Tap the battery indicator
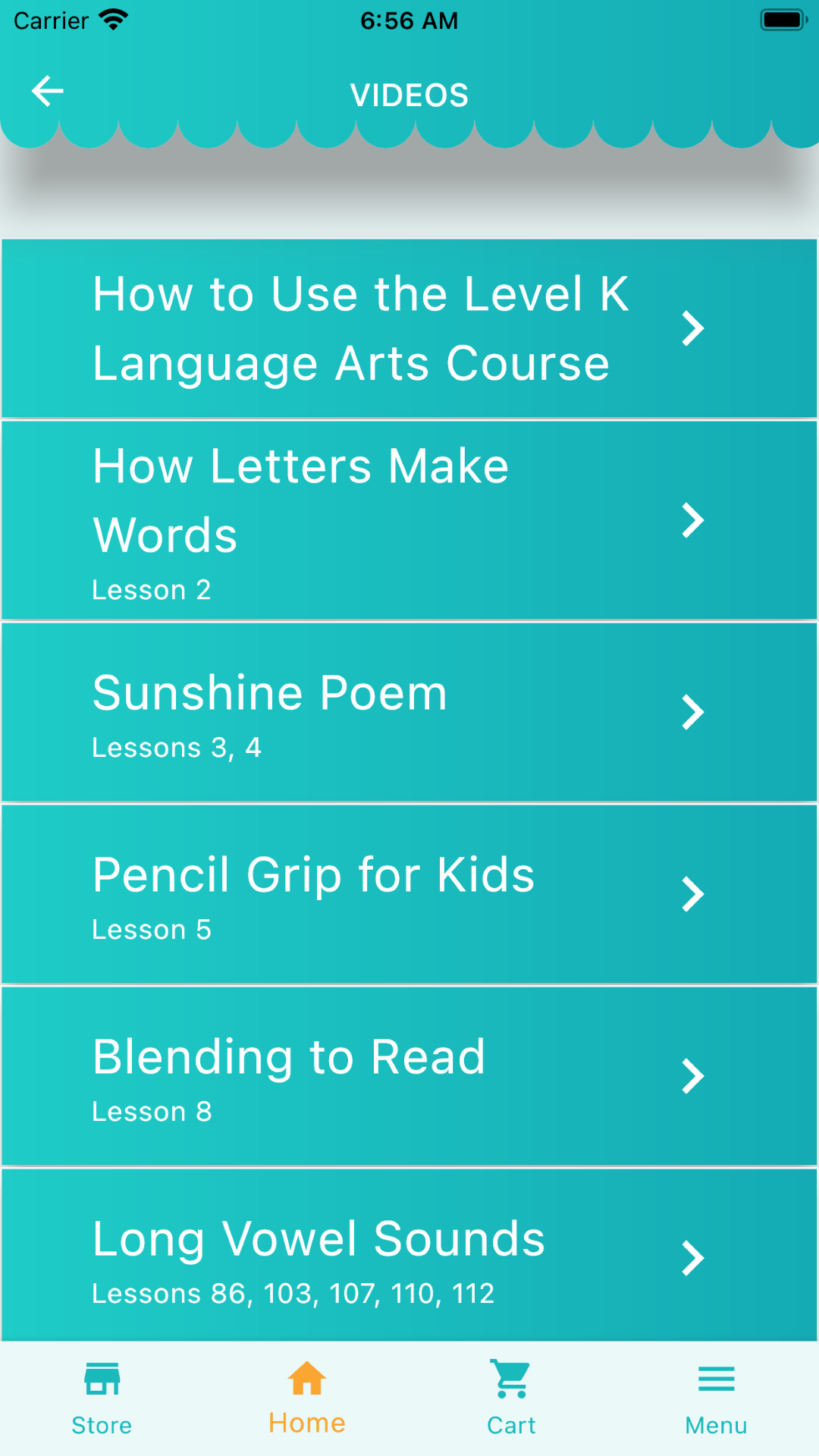The height and width of the screenshot is (1456, 819). click(781, 19)
